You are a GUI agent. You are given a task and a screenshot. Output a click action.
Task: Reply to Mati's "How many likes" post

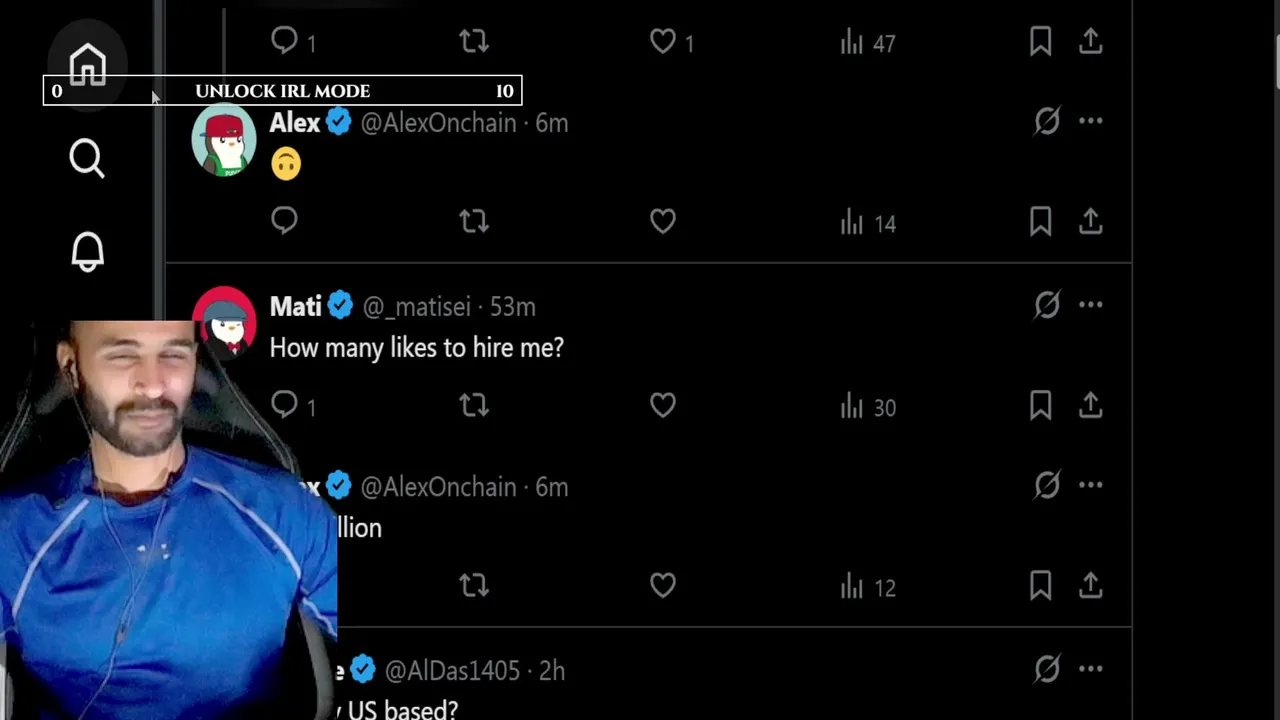[x=285, y=405]
